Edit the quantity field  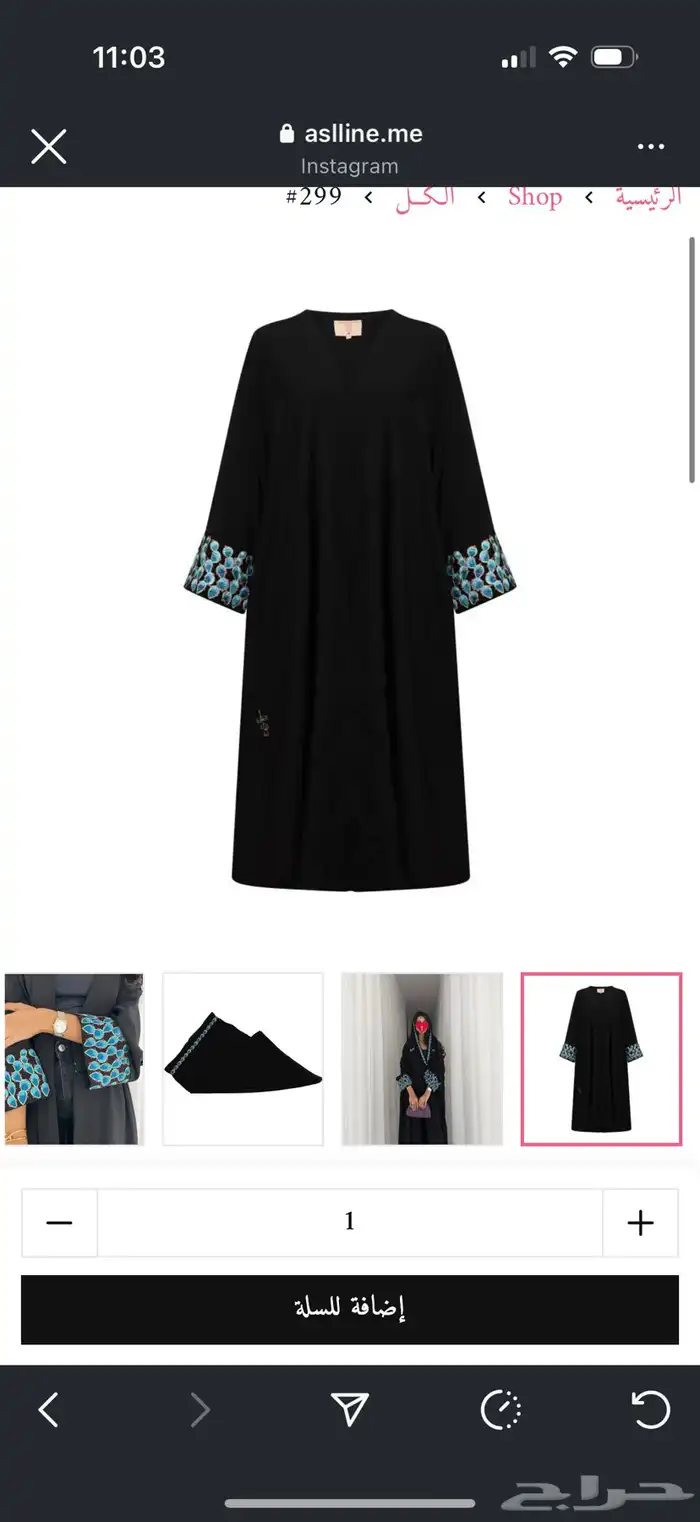click(349, 1222)
